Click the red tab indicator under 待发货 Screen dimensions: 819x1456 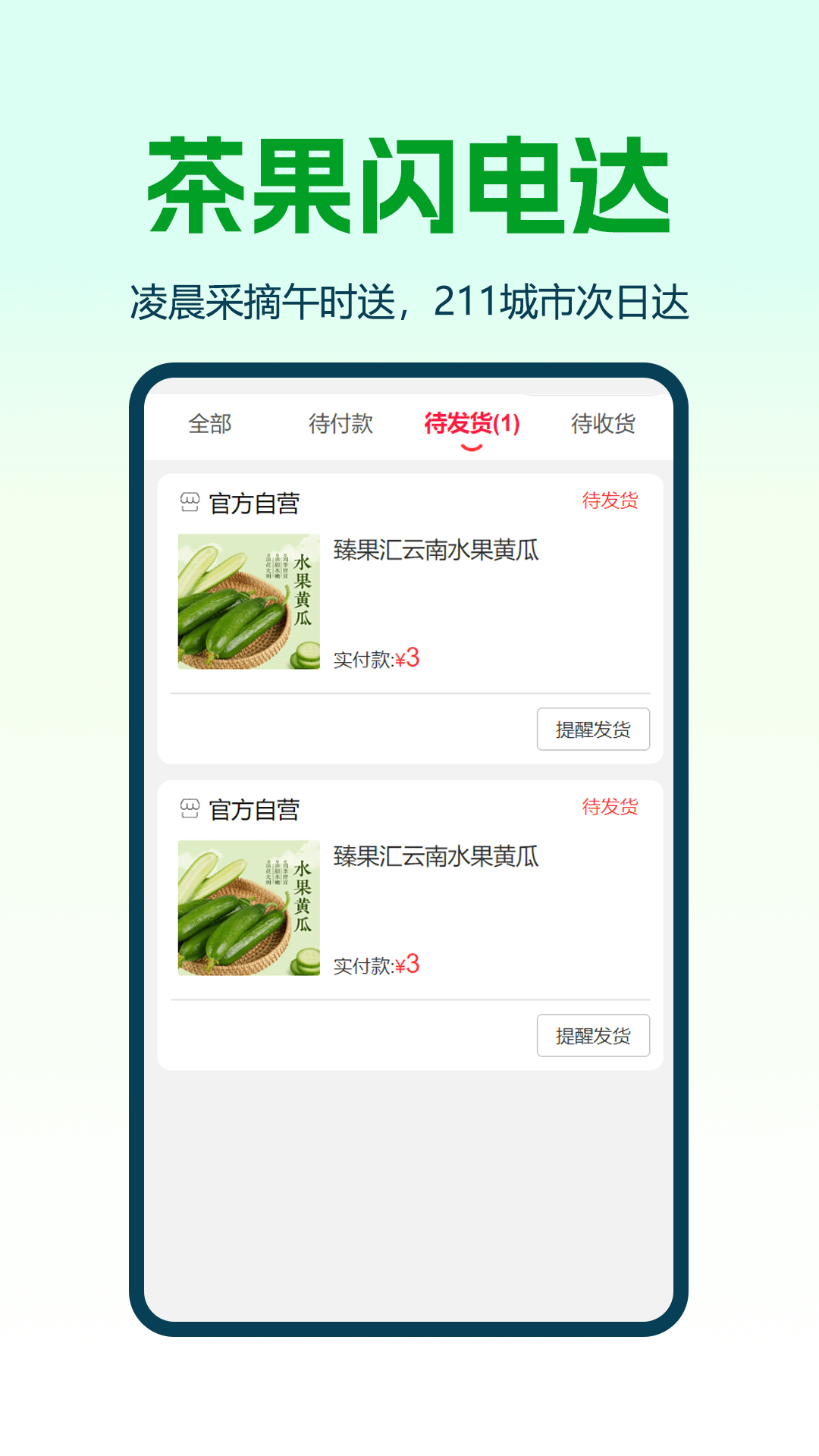tap(470, 447)
